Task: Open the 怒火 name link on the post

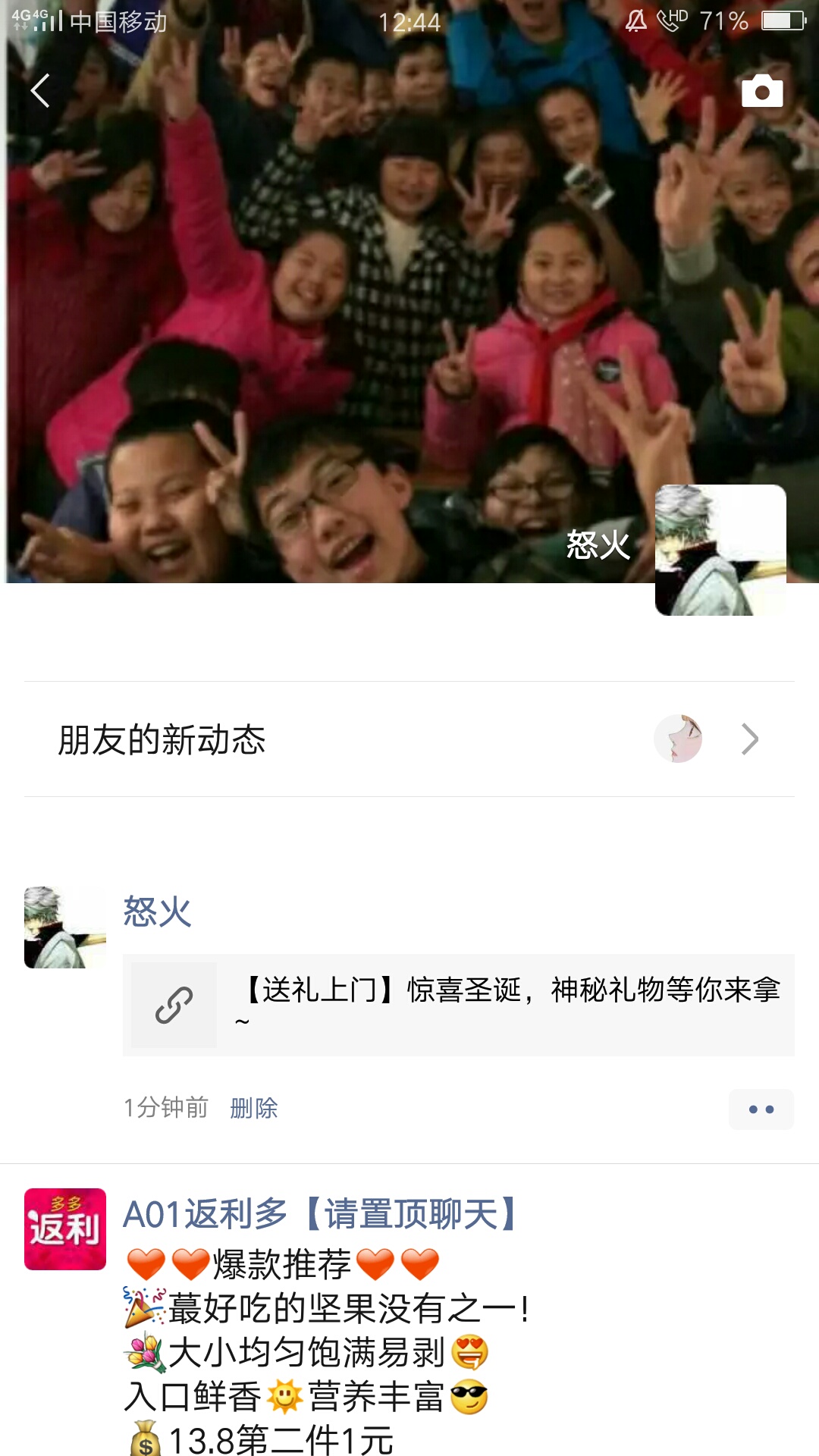Action: (x=157, y=911)
